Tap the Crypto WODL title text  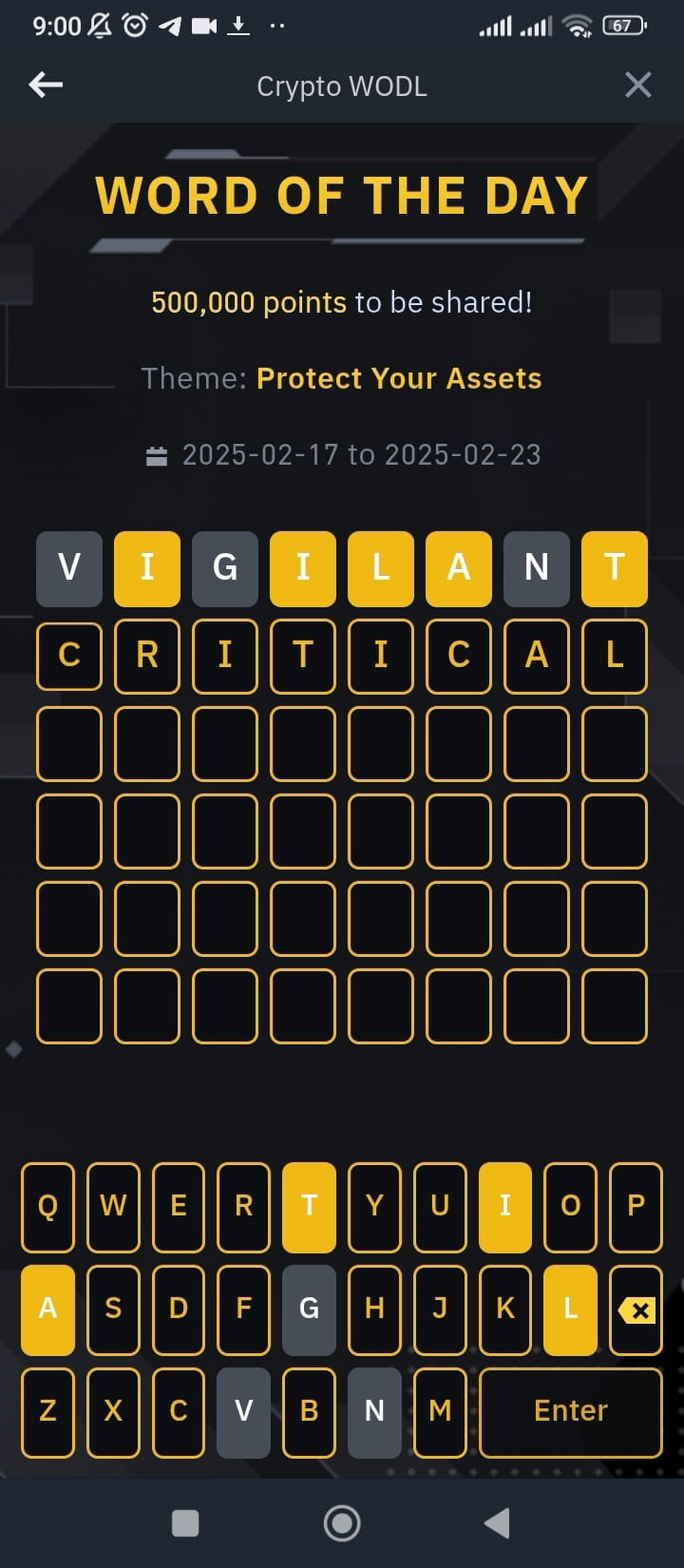click(342, 86)
